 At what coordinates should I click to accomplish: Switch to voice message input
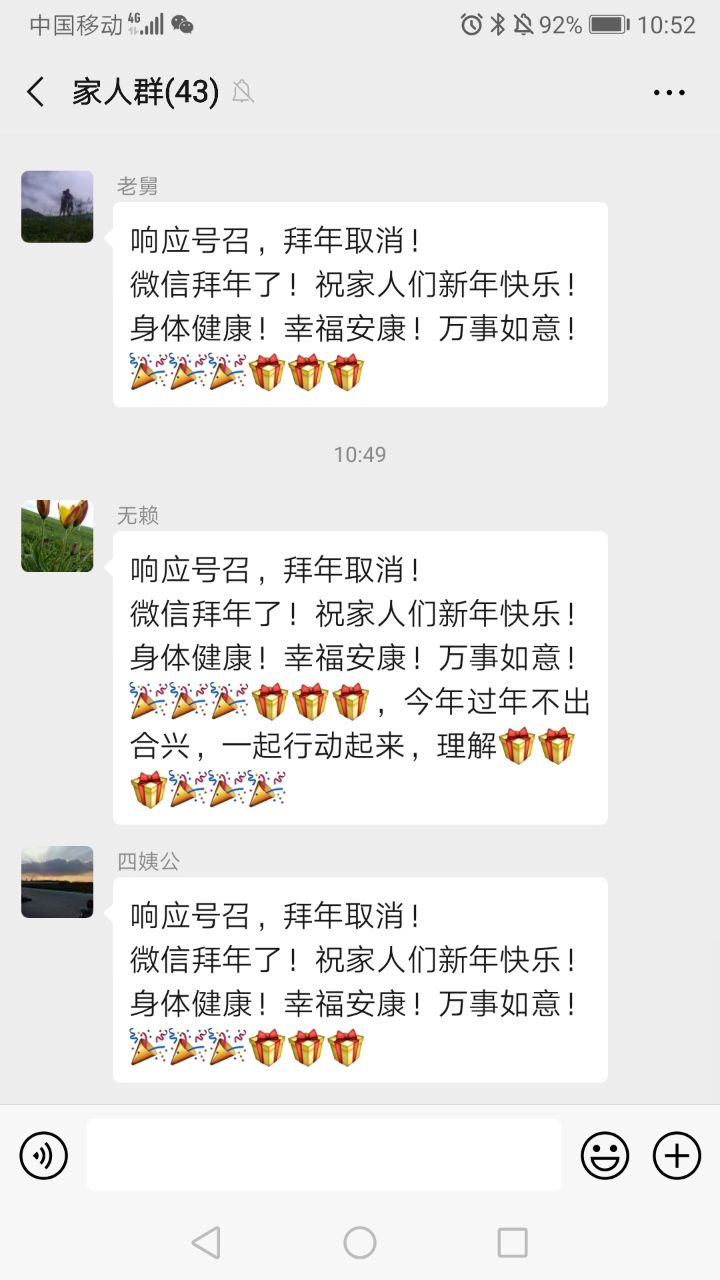click(x=44, y=1156)
